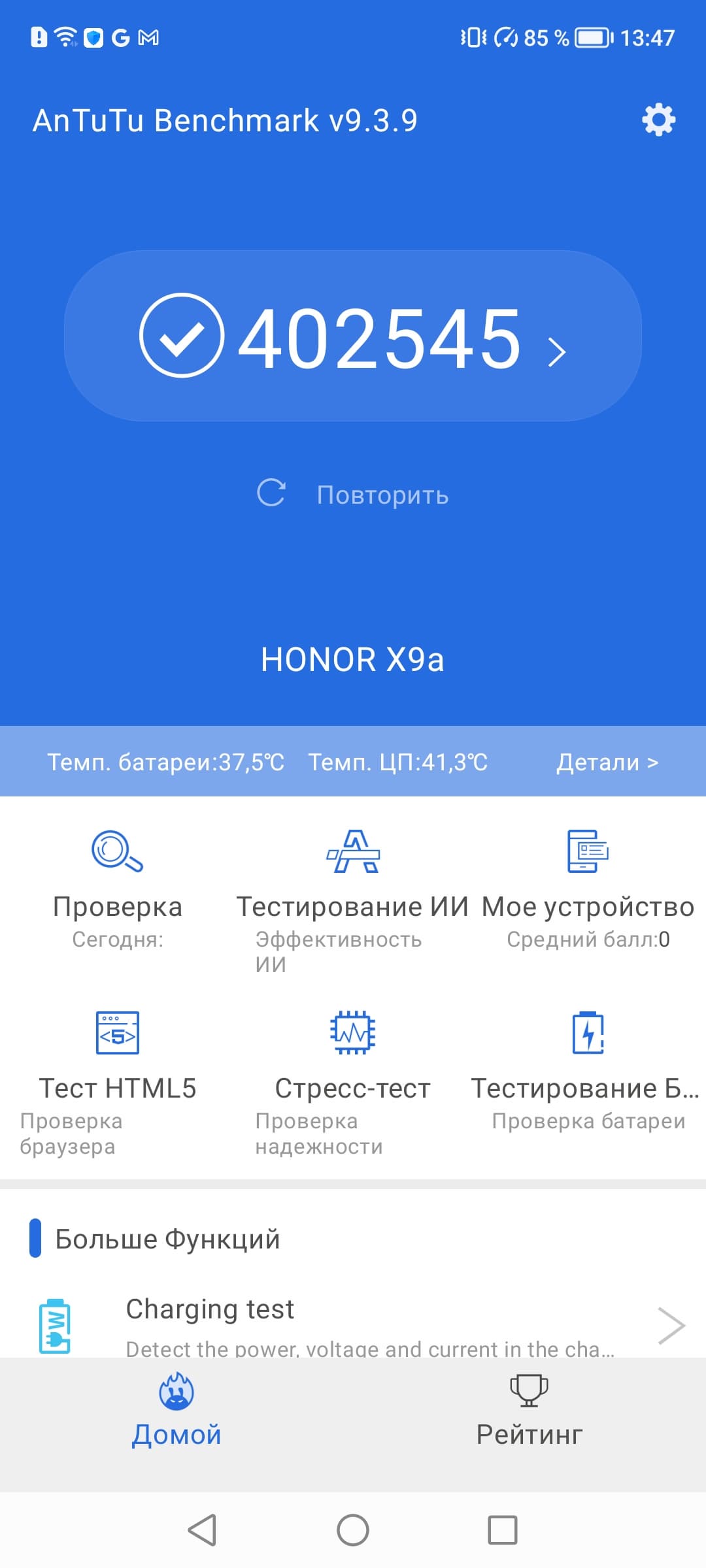Open the Проверка tool
The image size is (706, 1568).
point(118,889)
